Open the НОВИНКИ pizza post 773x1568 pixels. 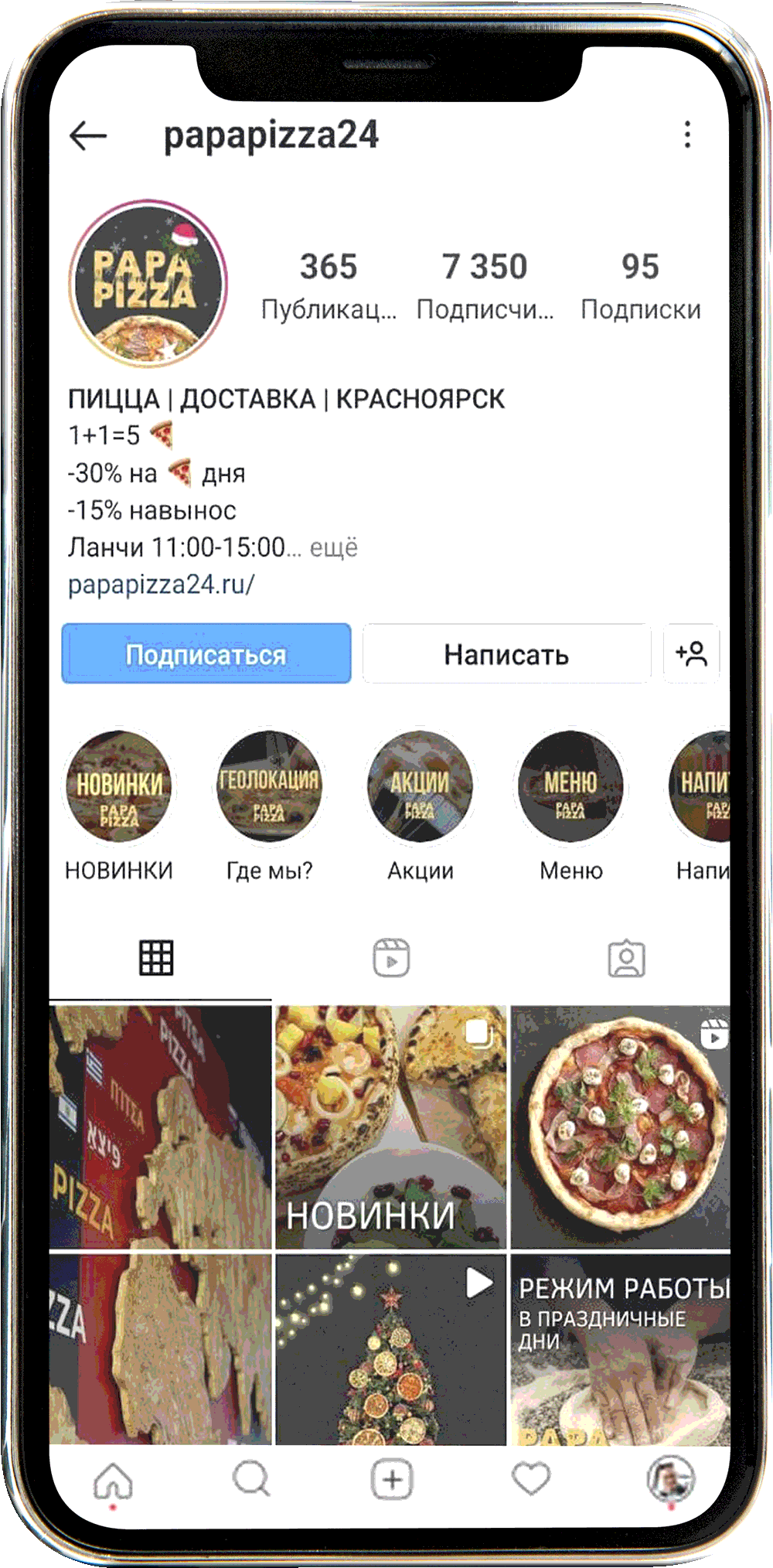point(391,1126)
